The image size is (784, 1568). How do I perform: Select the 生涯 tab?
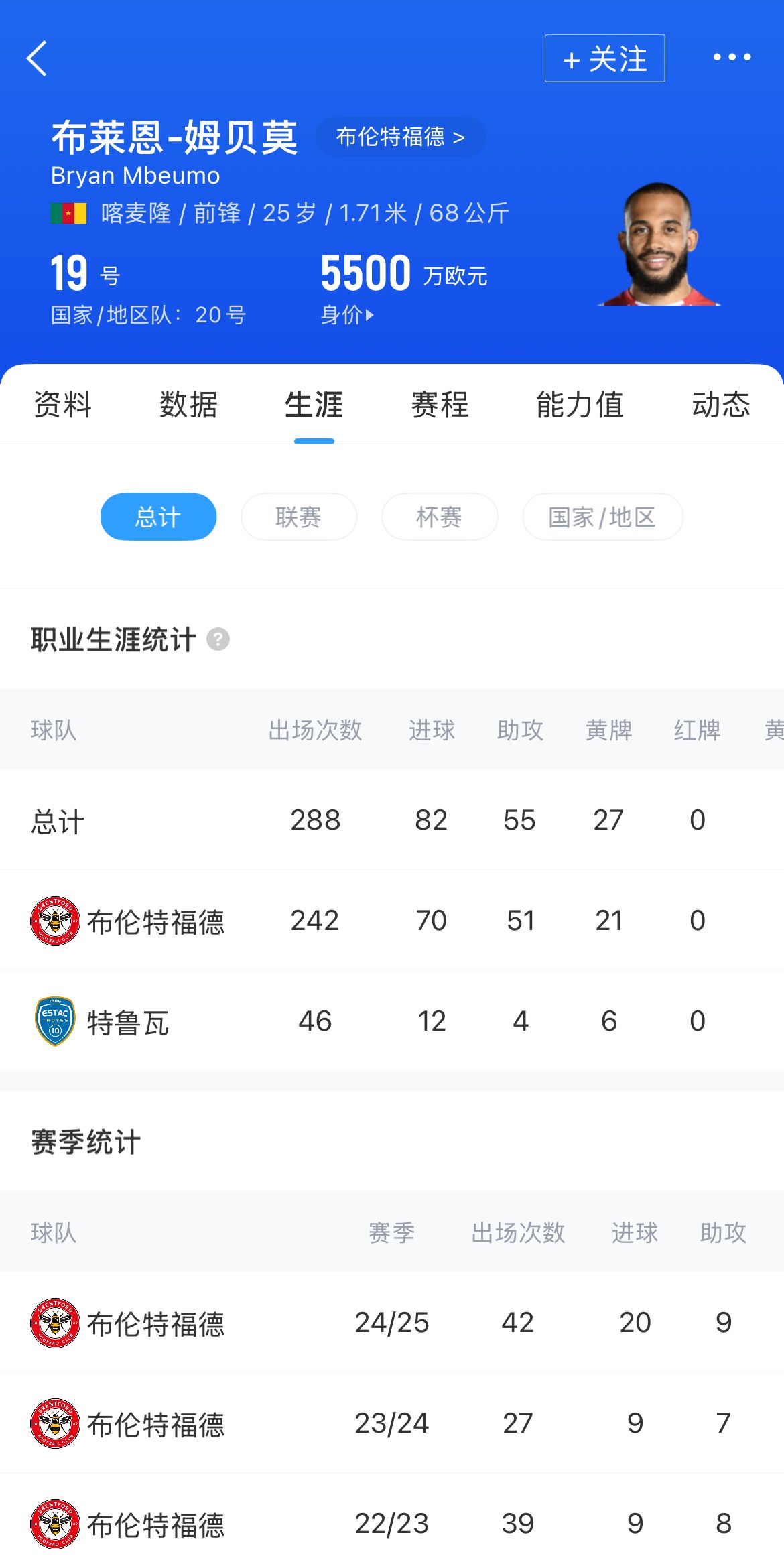[314, 405]
